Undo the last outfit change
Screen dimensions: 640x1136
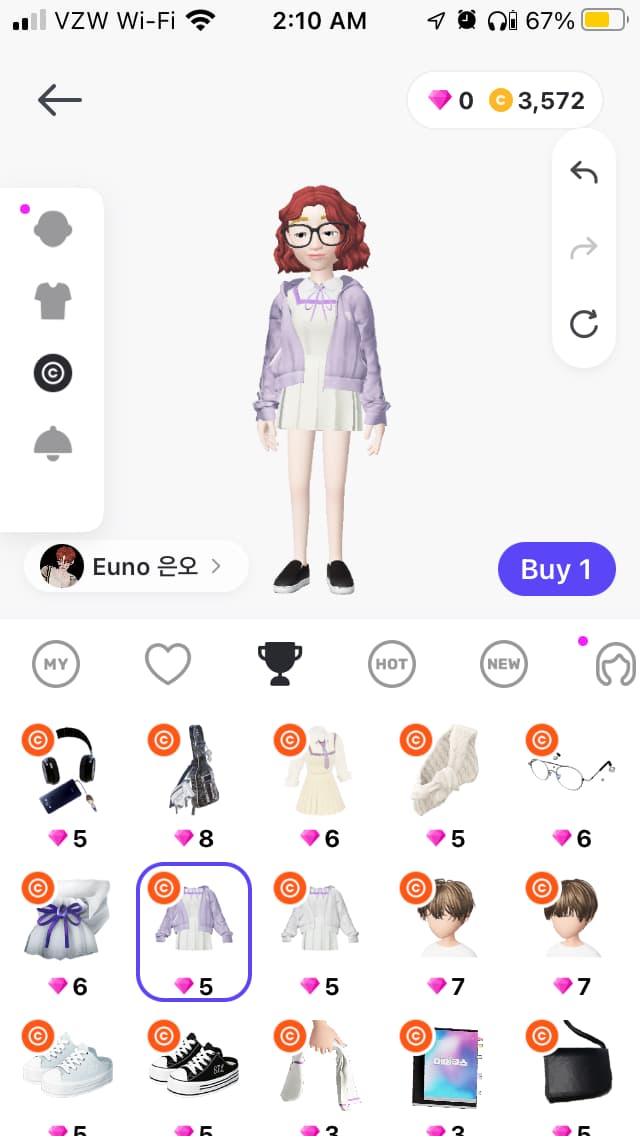pos(583,172)
